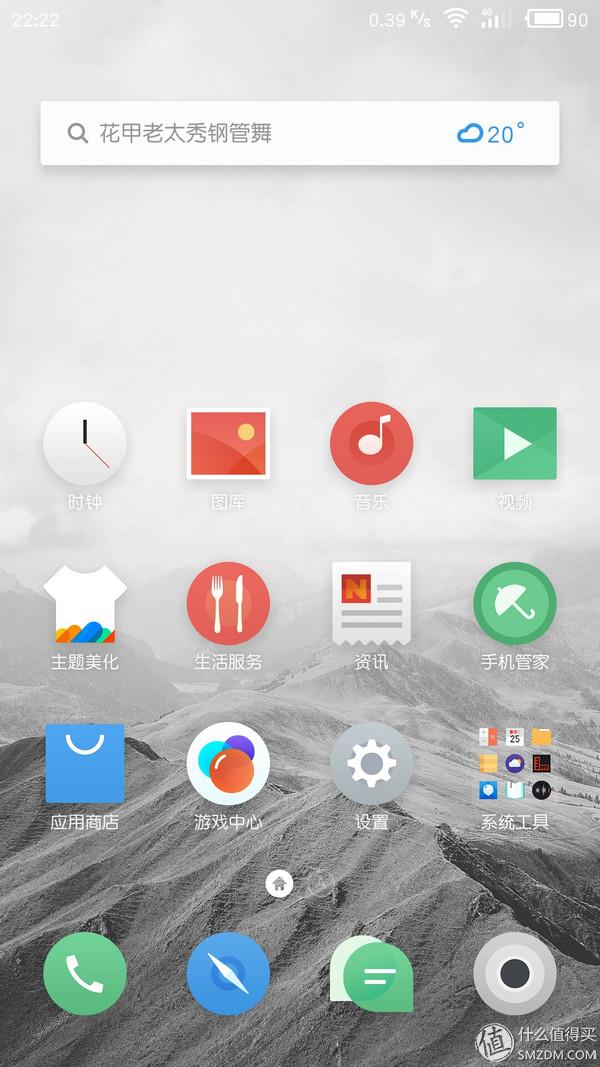Tap the search box at the top

coord(250,133)
